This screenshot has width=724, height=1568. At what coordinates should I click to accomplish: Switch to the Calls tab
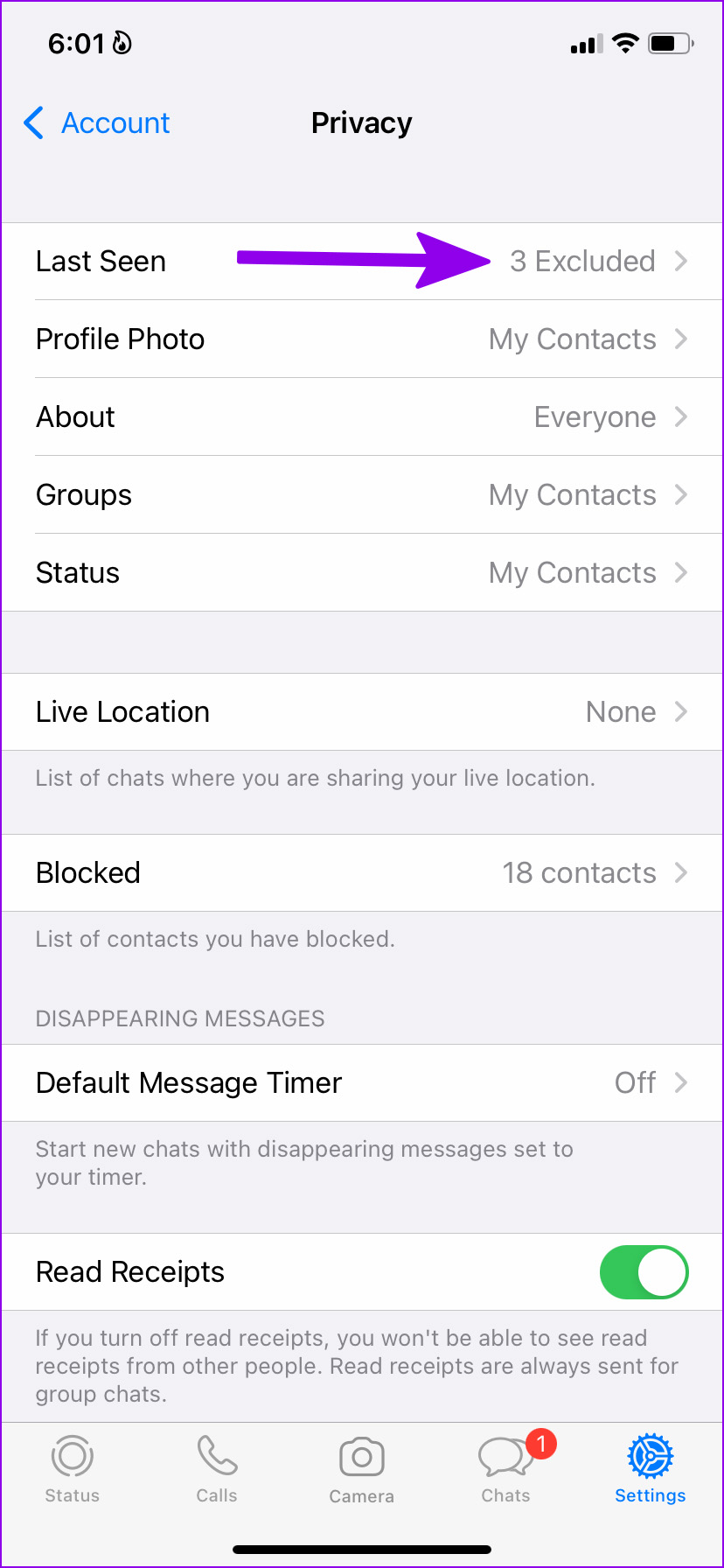tap(217, 1469)
